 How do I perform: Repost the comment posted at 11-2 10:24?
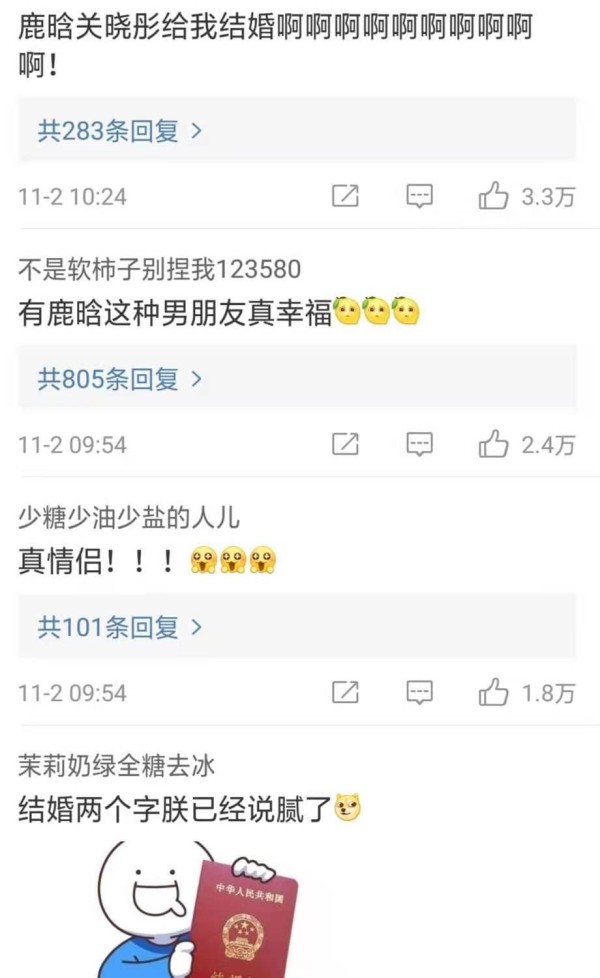345,196
